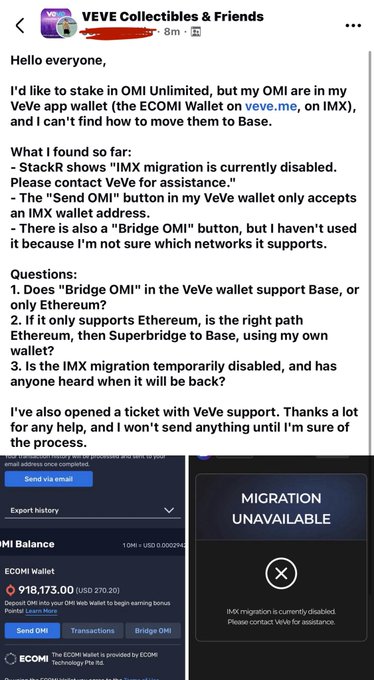374x680 pixels.
Task: View the attached ECOMI Wallet balance screenshot
Action: pyautogui.click(x=93, y=568)
